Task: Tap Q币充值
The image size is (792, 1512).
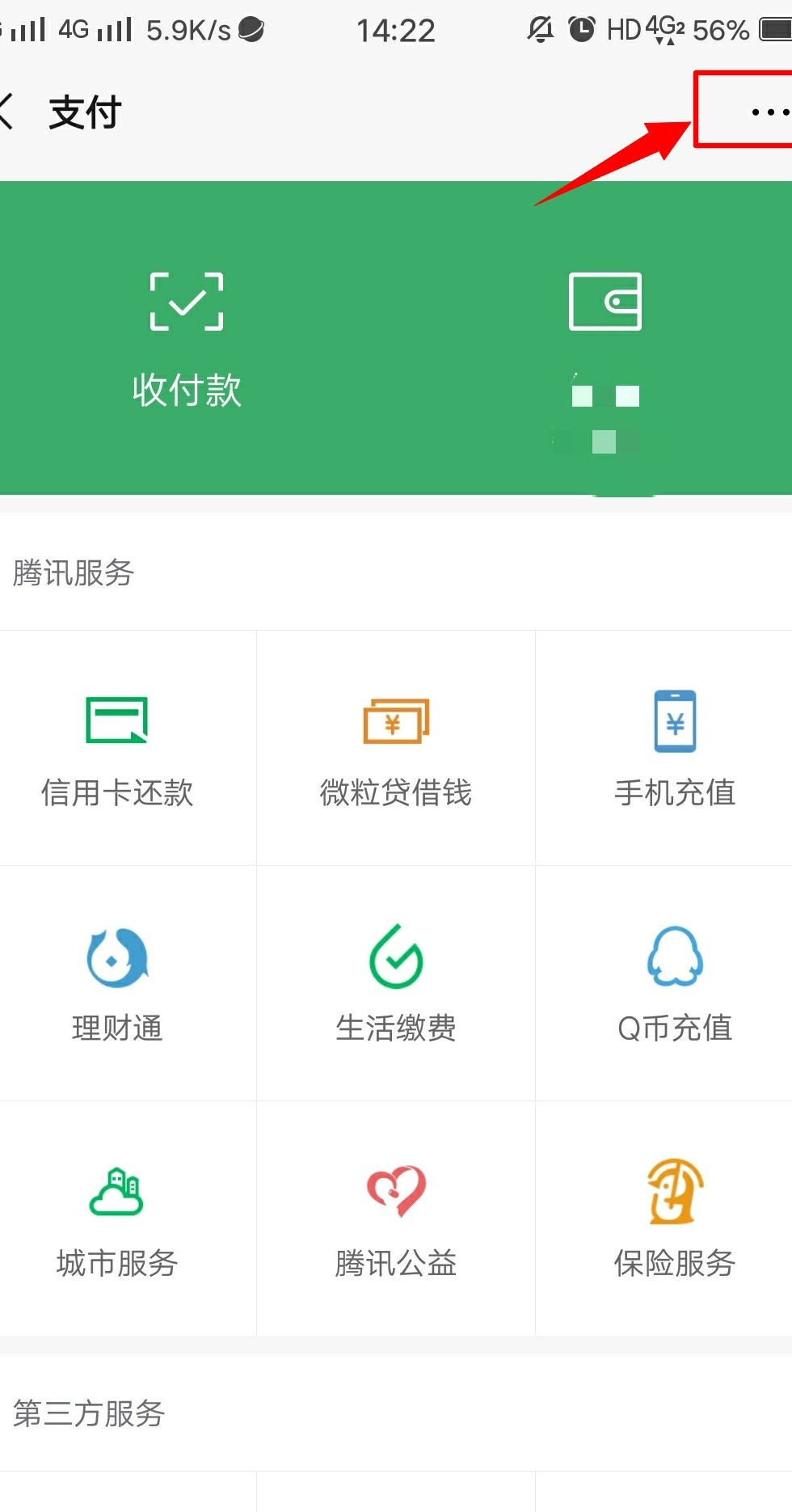Action: pos(674,983)
